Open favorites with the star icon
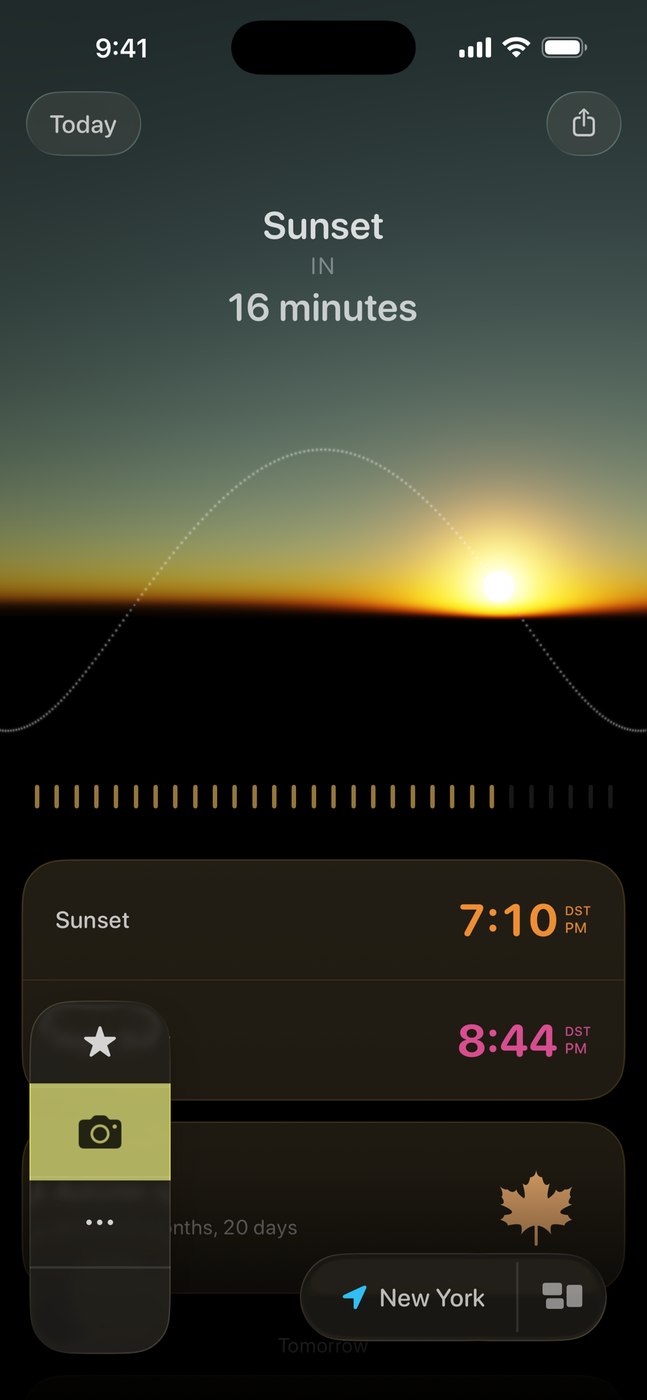This screenshot has height=1400, width=647. pyautogui.click(x=100, y=1043)
